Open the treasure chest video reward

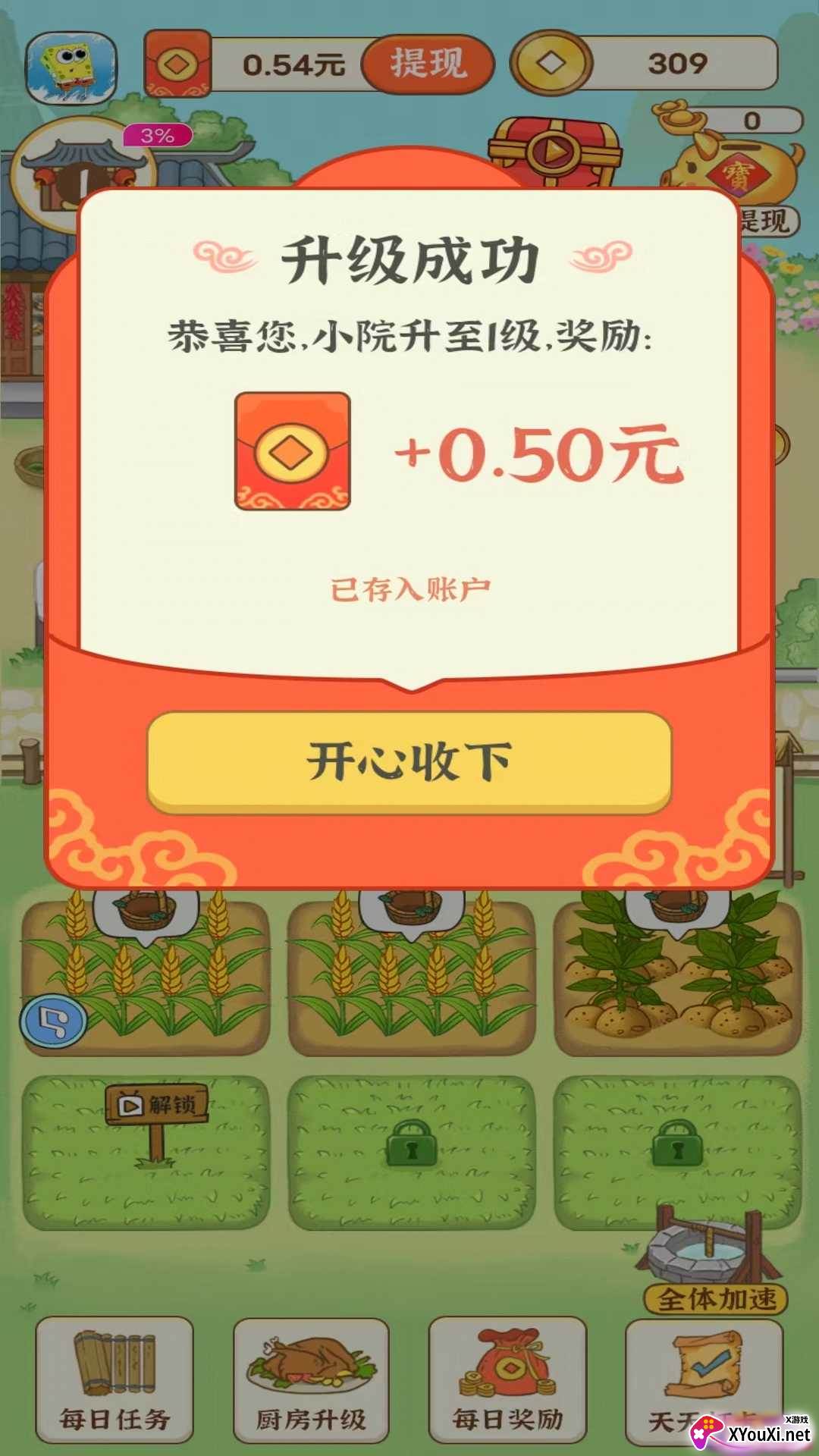click(x=556, y=151)
